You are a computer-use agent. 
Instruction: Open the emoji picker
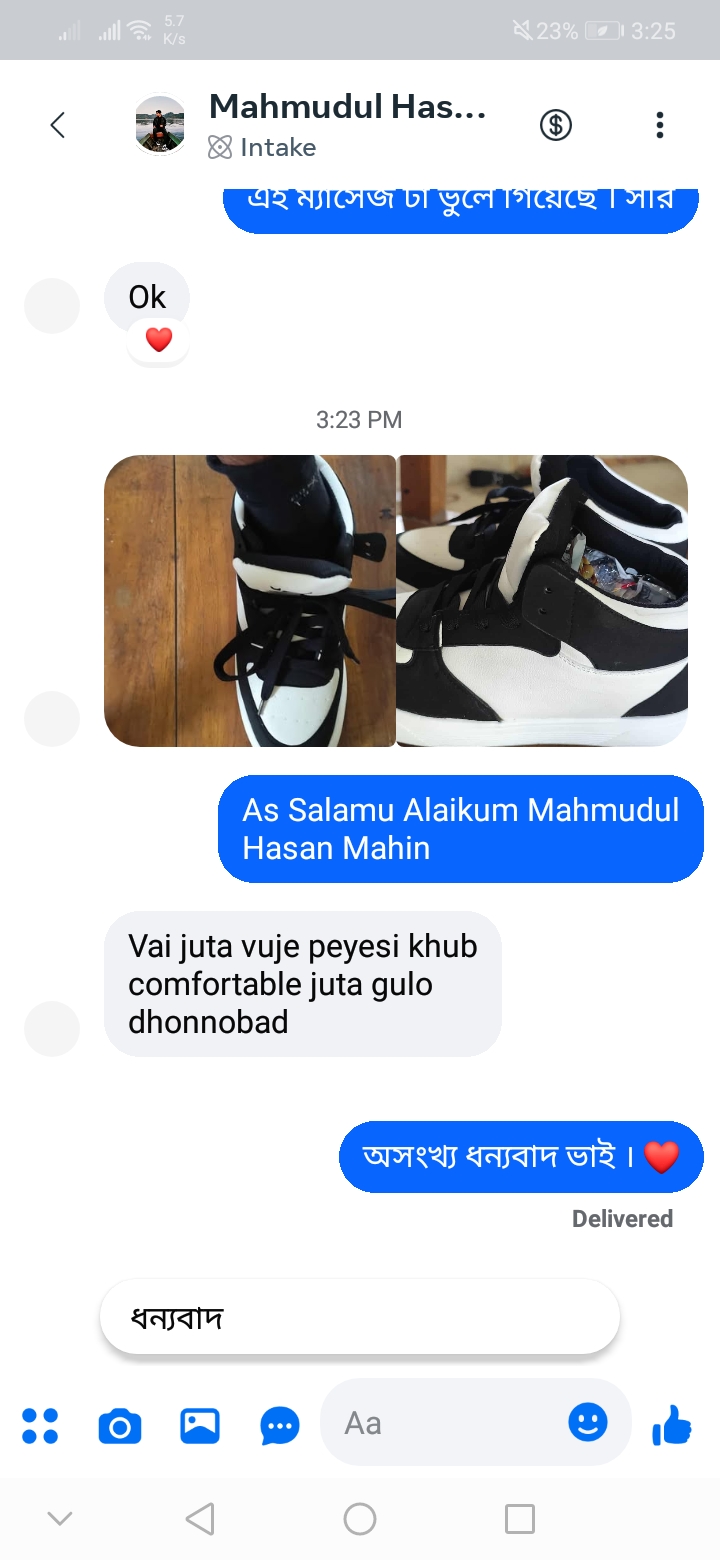(x=588, y=1422)
